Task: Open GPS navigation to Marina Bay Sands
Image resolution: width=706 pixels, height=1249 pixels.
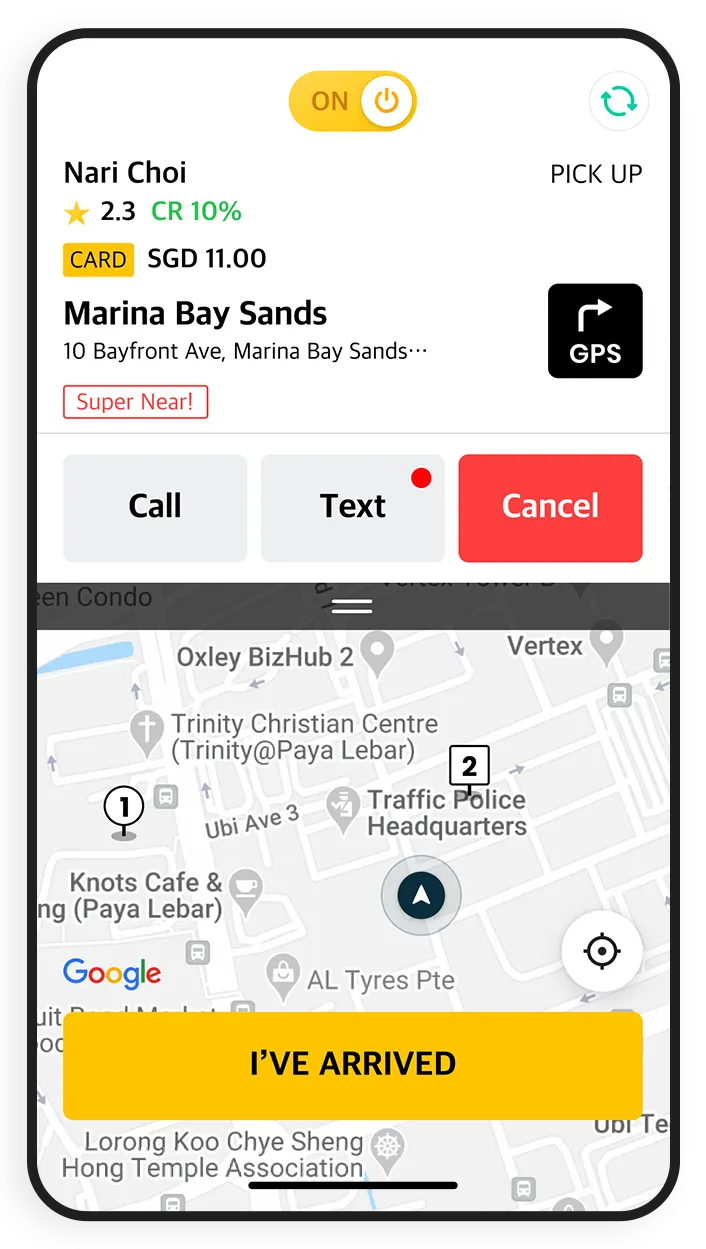Action: point(595,331)
